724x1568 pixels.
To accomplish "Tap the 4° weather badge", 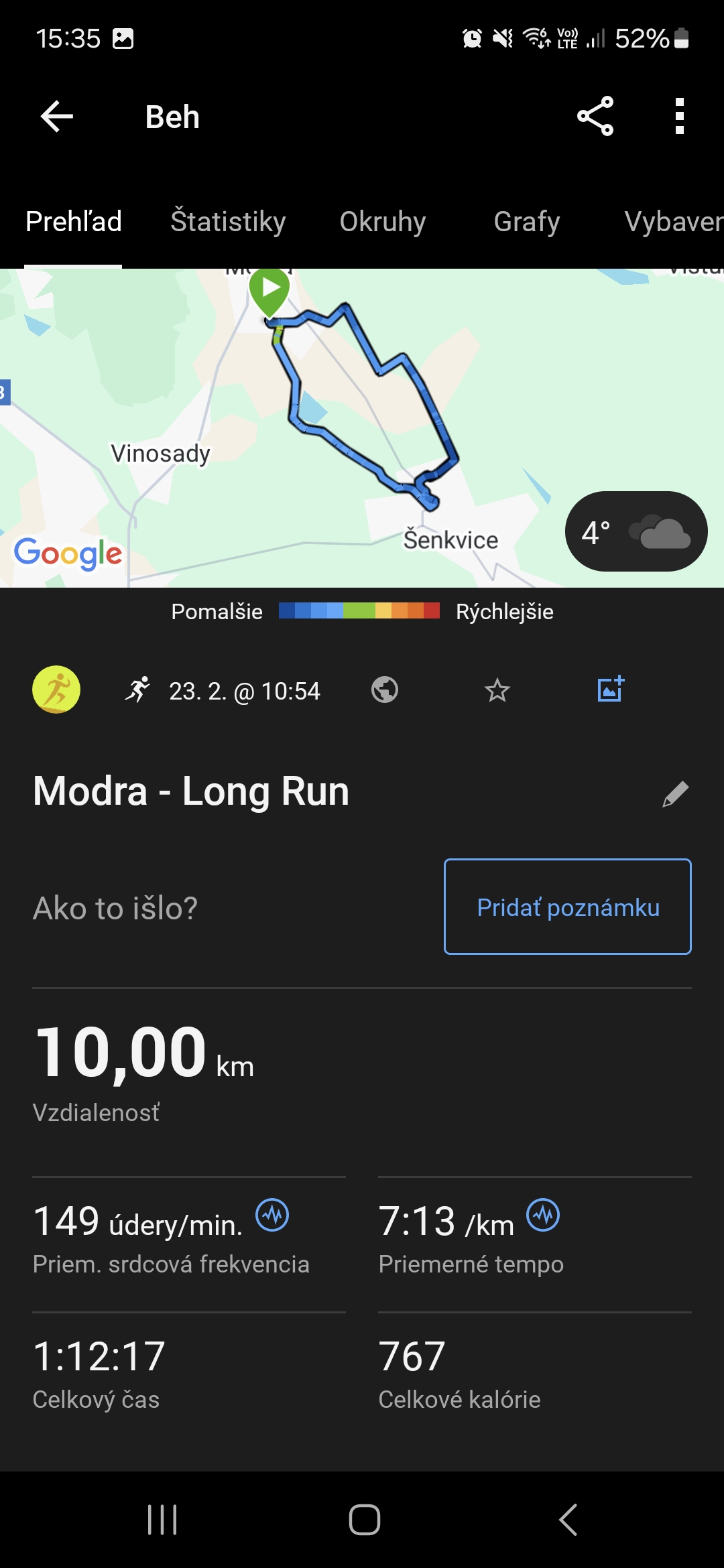I will click(636, 531).
